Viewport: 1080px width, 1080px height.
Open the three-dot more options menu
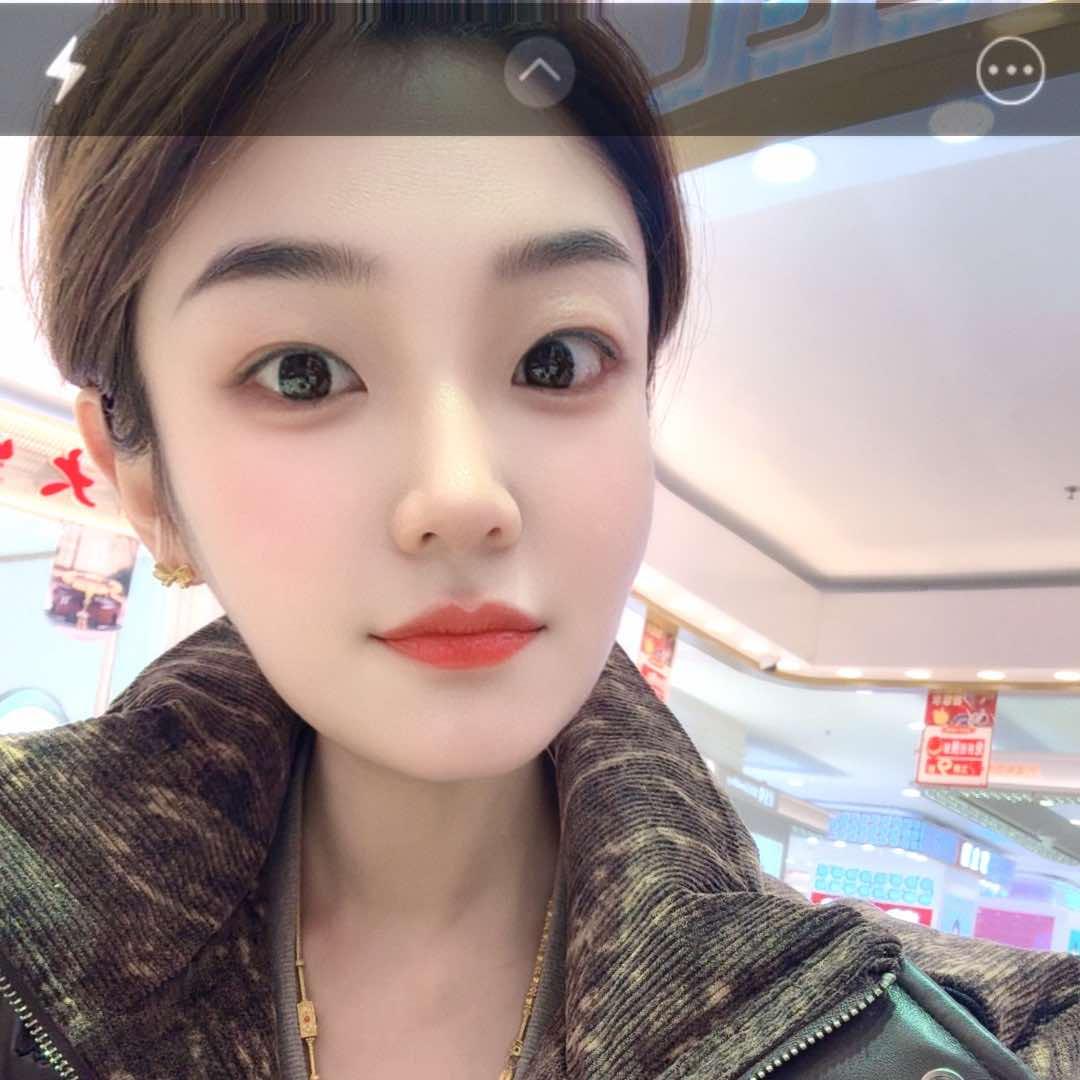coord(1010,71)
